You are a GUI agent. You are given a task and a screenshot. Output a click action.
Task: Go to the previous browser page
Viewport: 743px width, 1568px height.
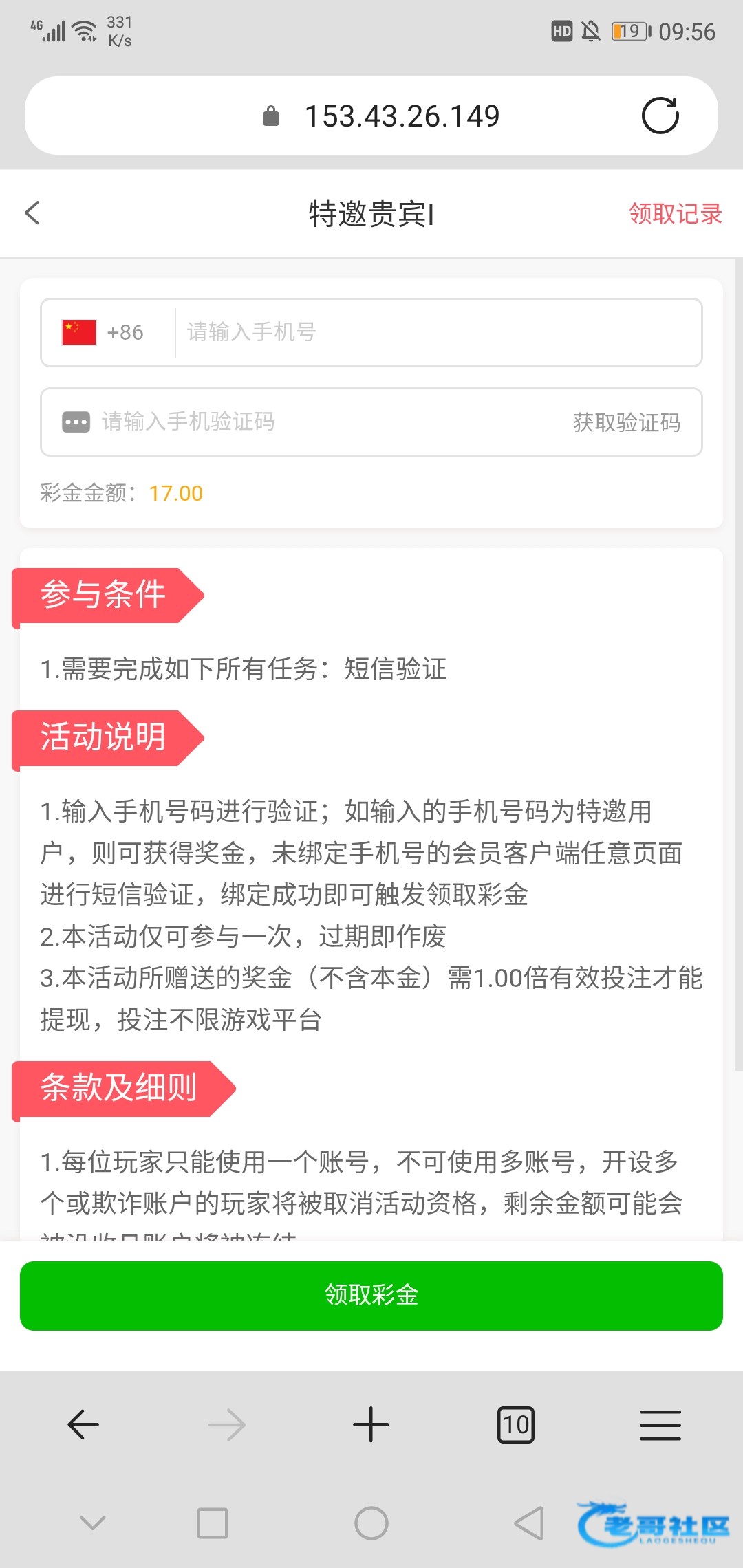(83, 1424)
